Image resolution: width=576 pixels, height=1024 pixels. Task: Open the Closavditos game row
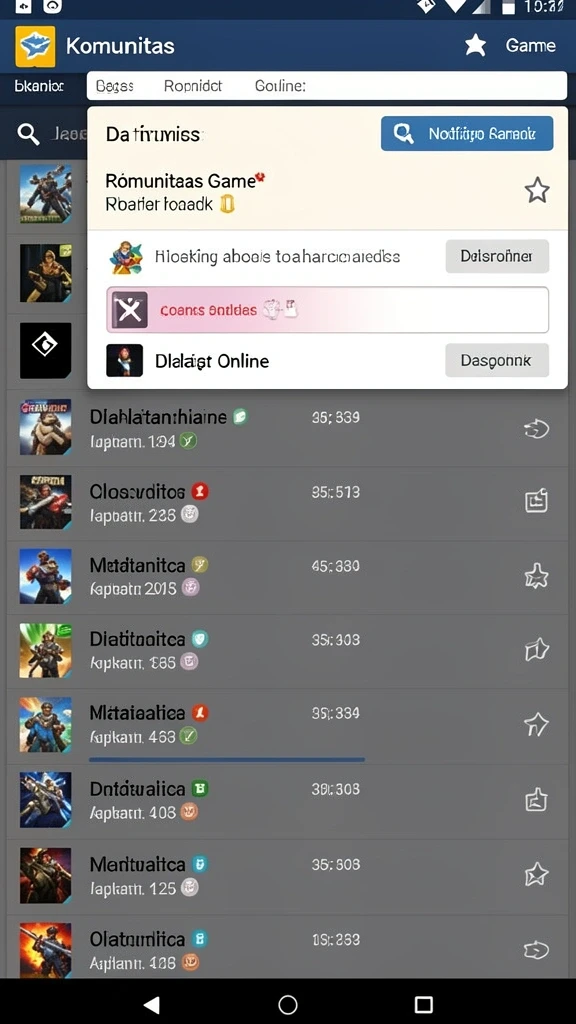click(x=287, y=503)
